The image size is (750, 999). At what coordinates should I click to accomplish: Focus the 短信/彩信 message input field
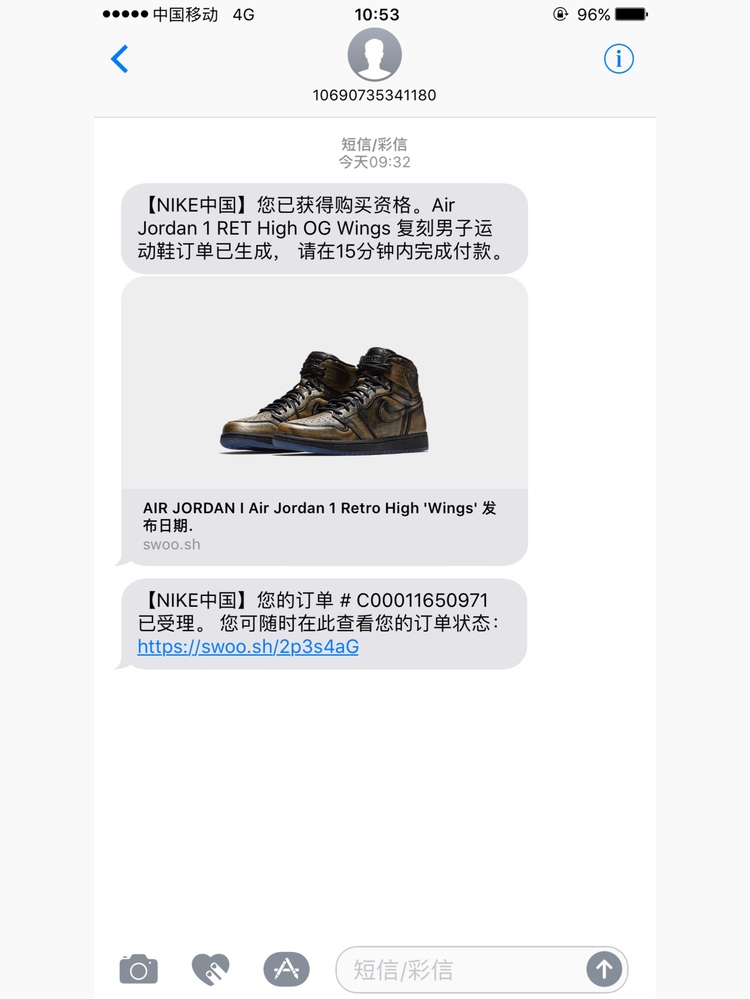tap(460, 969)
